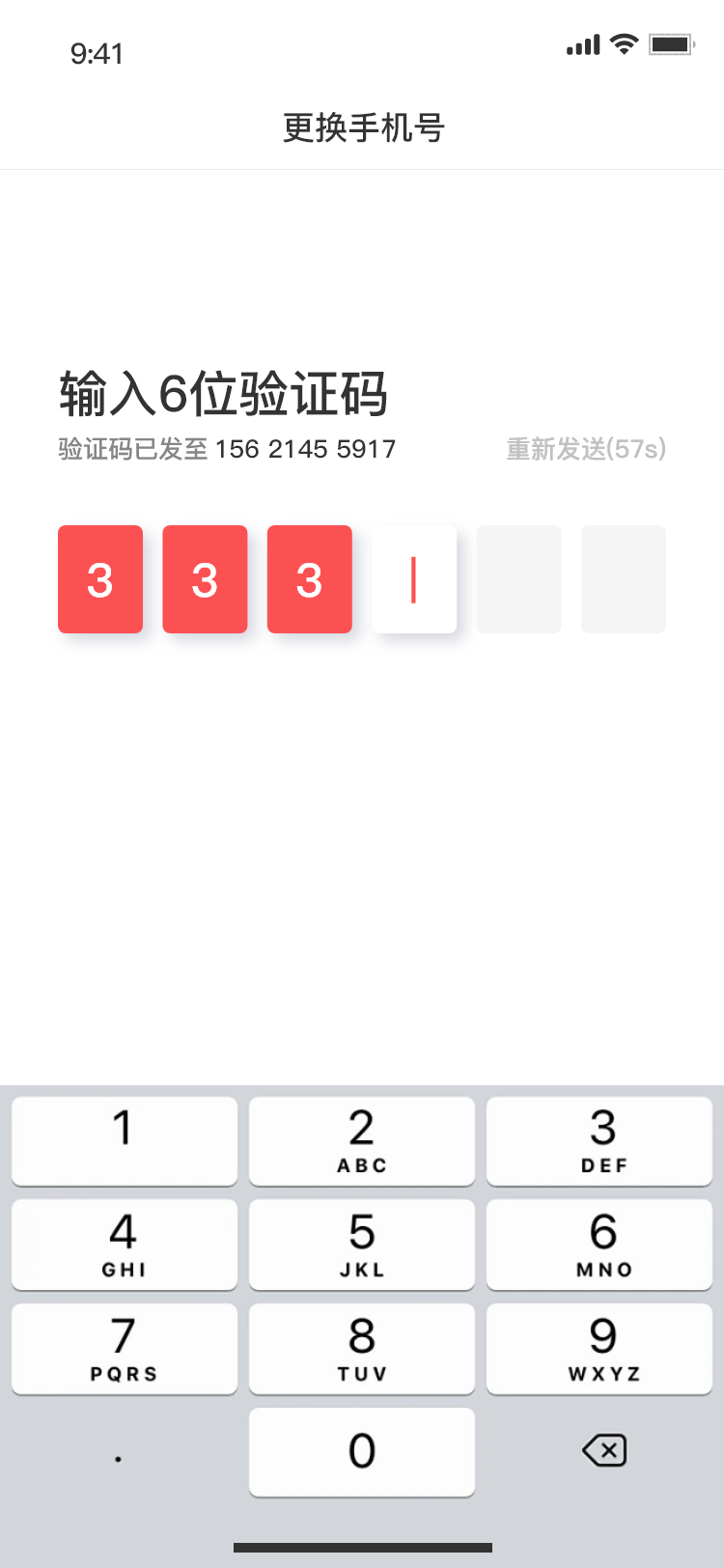Focus the fourth verification code box
The width and height of the screenshot is (724, 1568).
click(x=414, y=579)
